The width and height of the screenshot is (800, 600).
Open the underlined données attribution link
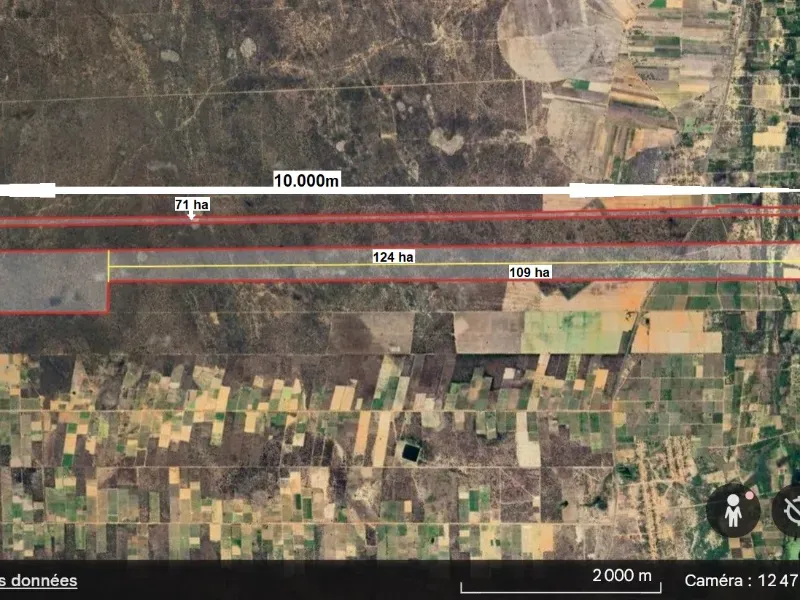(x=38, y=580)
